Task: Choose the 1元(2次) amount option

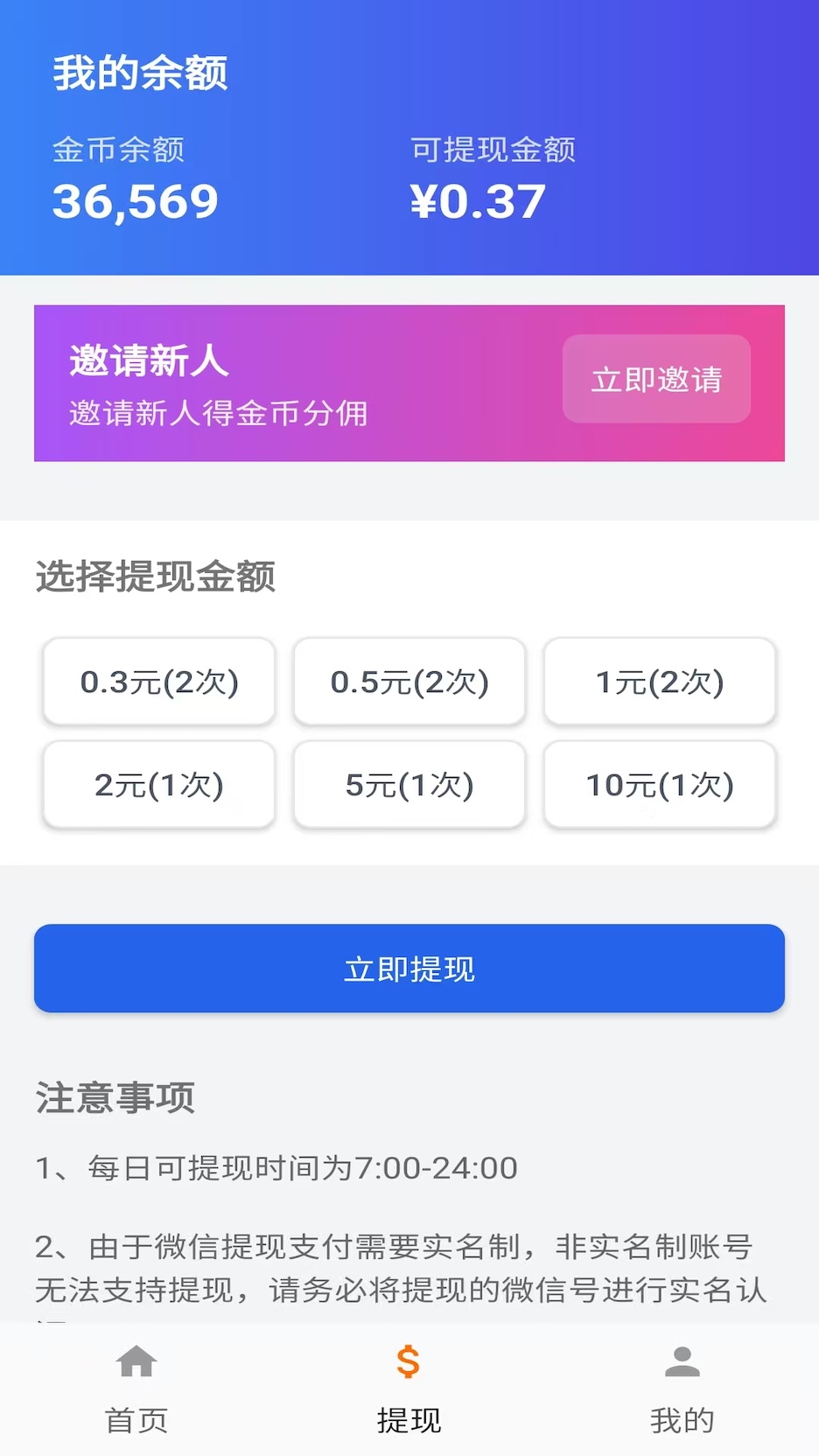Action: coord(660,682)
